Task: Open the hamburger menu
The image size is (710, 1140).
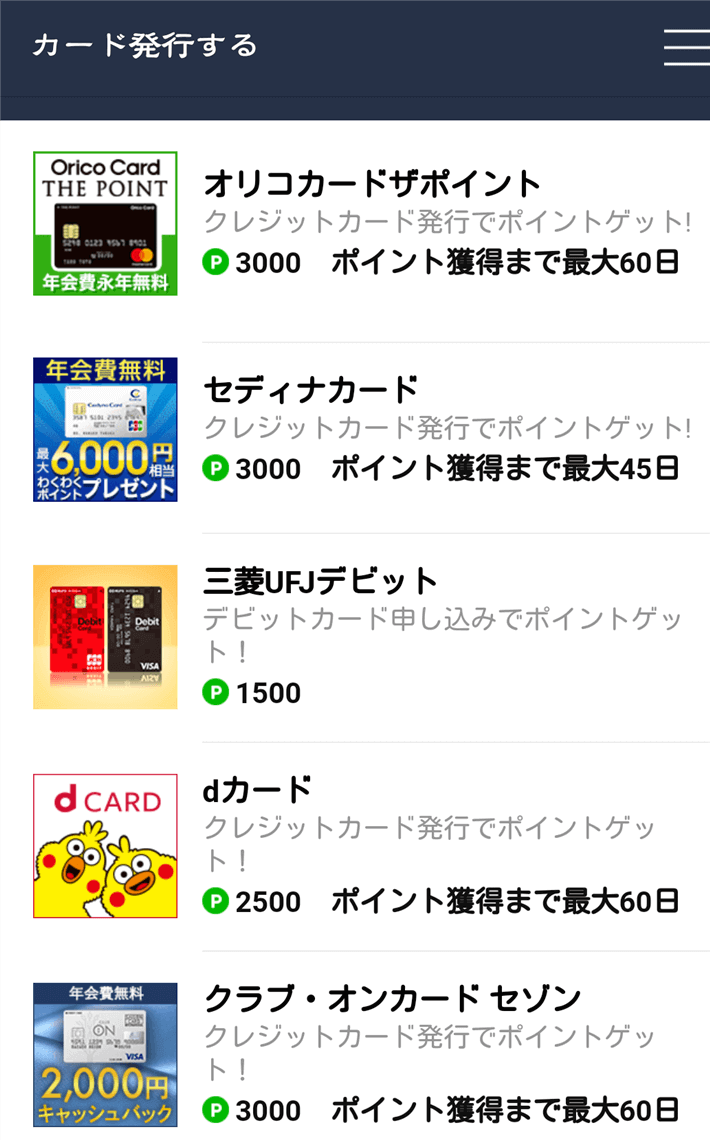Action: pos(686,47)
